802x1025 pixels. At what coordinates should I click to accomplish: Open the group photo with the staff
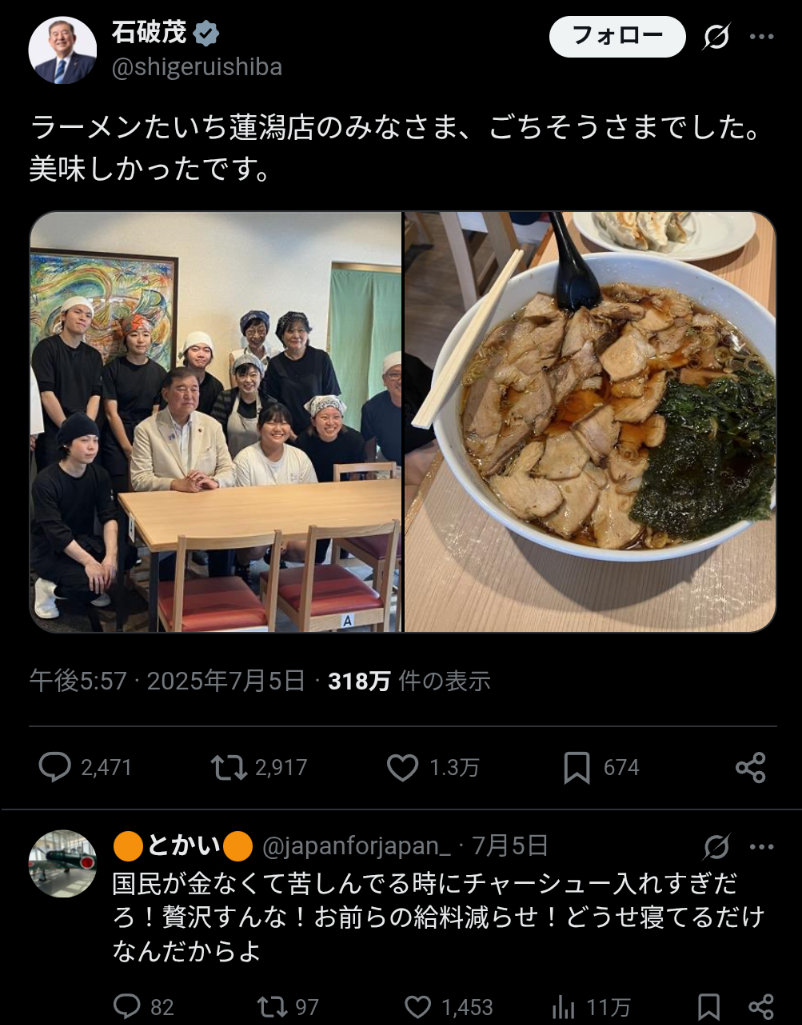[215, 421]
